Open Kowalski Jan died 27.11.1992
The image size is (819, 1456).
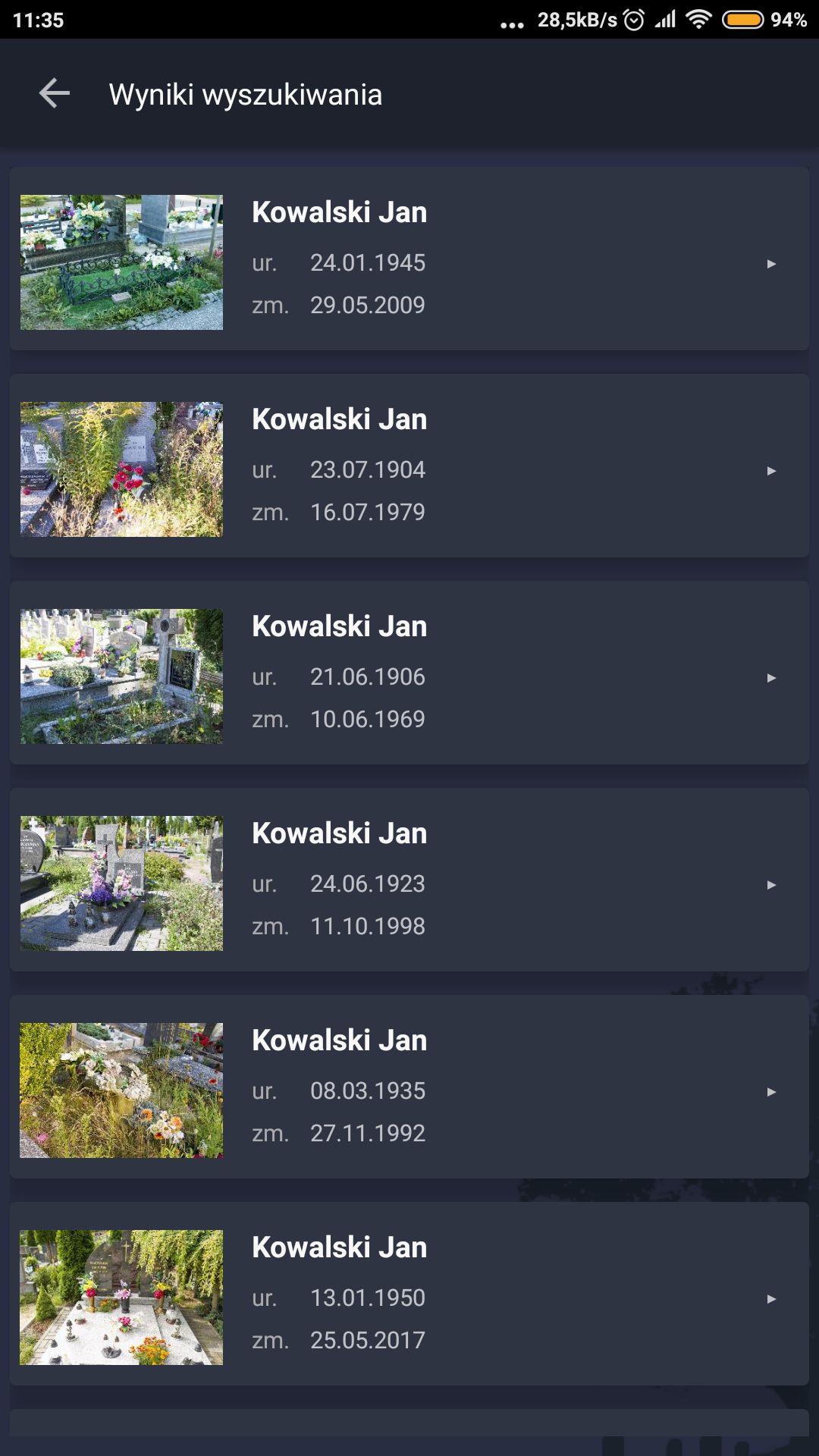409,1087
